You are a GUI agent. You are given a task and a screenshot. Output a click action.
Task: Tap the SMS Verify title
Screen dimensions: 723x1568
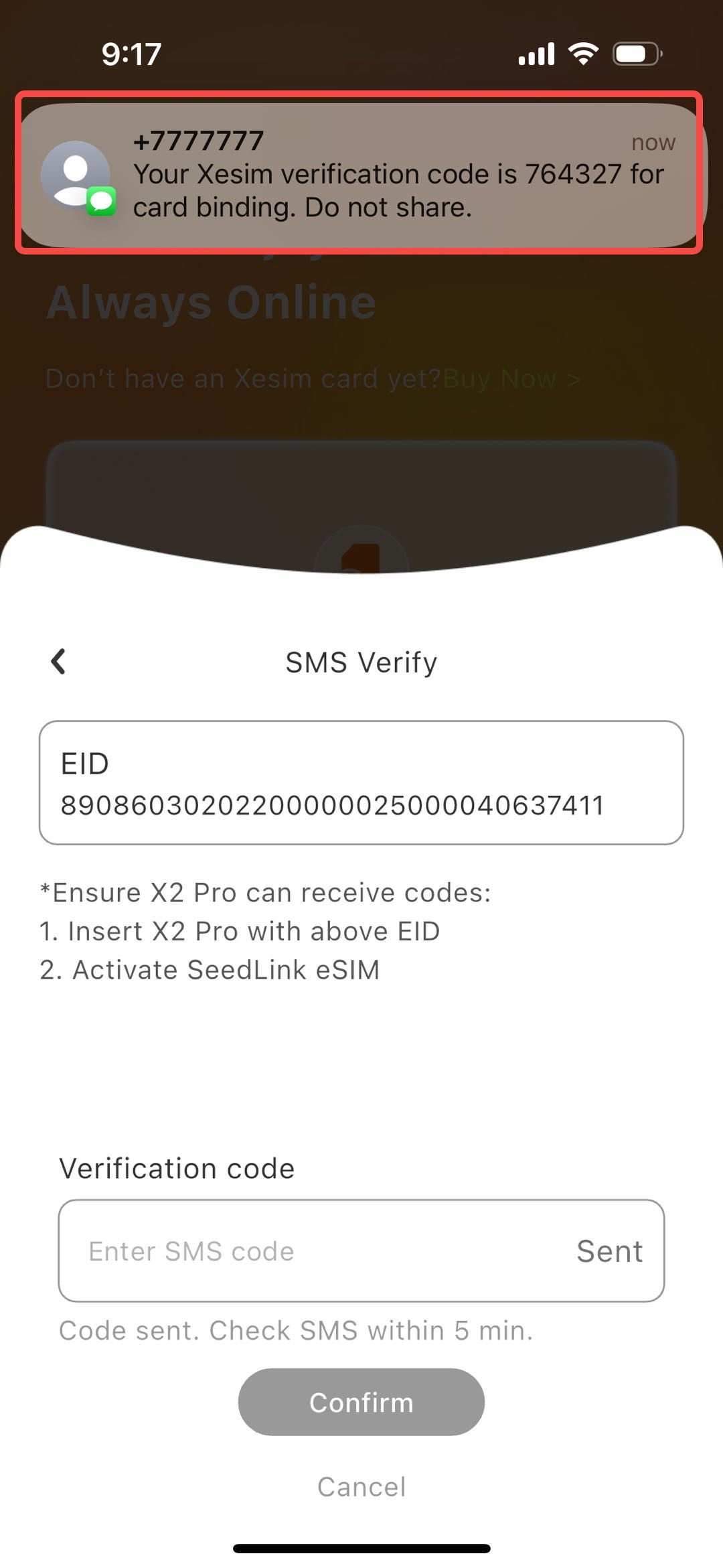(x=360, y=662)
